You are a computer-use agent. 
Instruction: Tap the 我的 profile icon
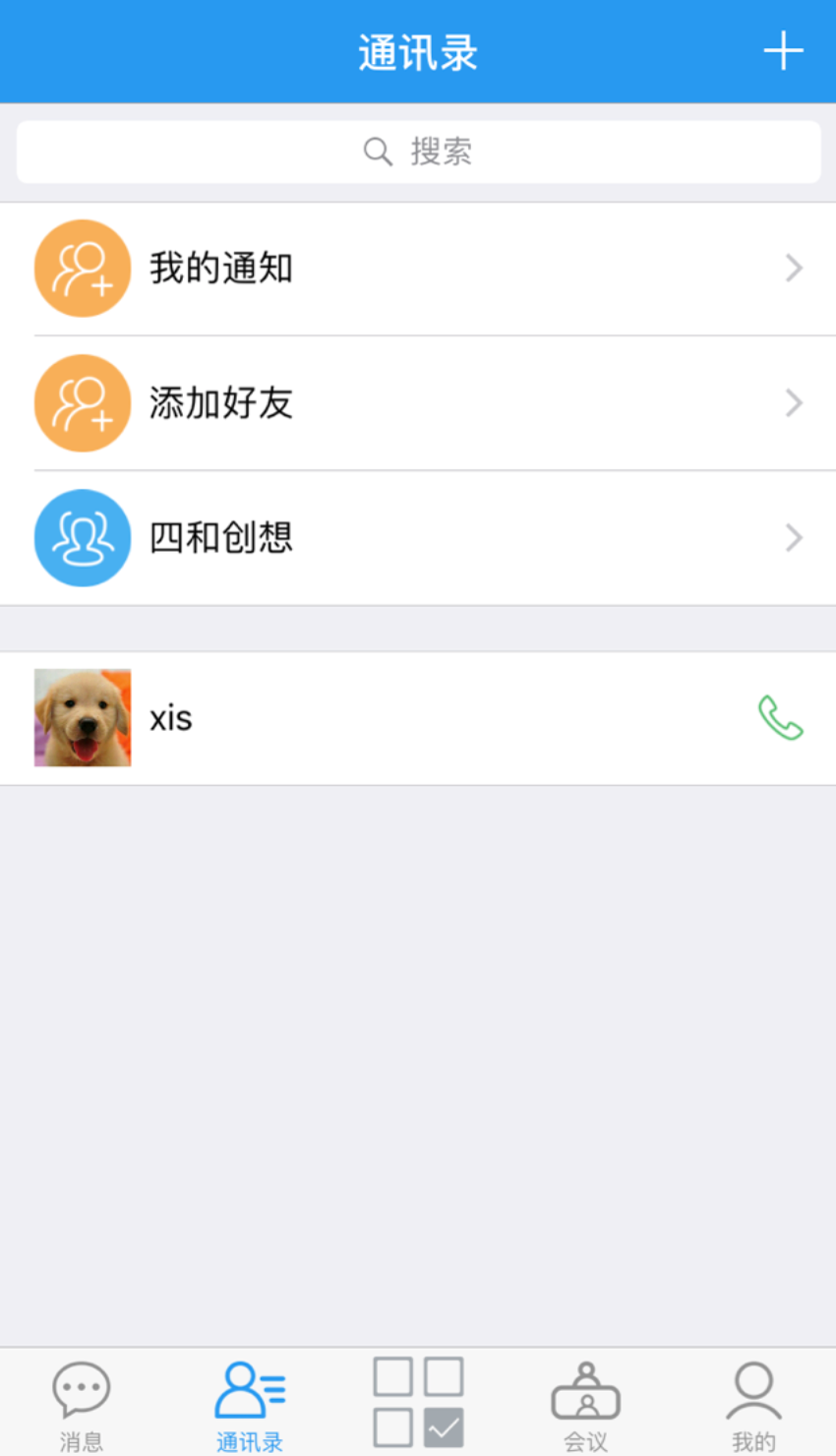[752, 1387]
